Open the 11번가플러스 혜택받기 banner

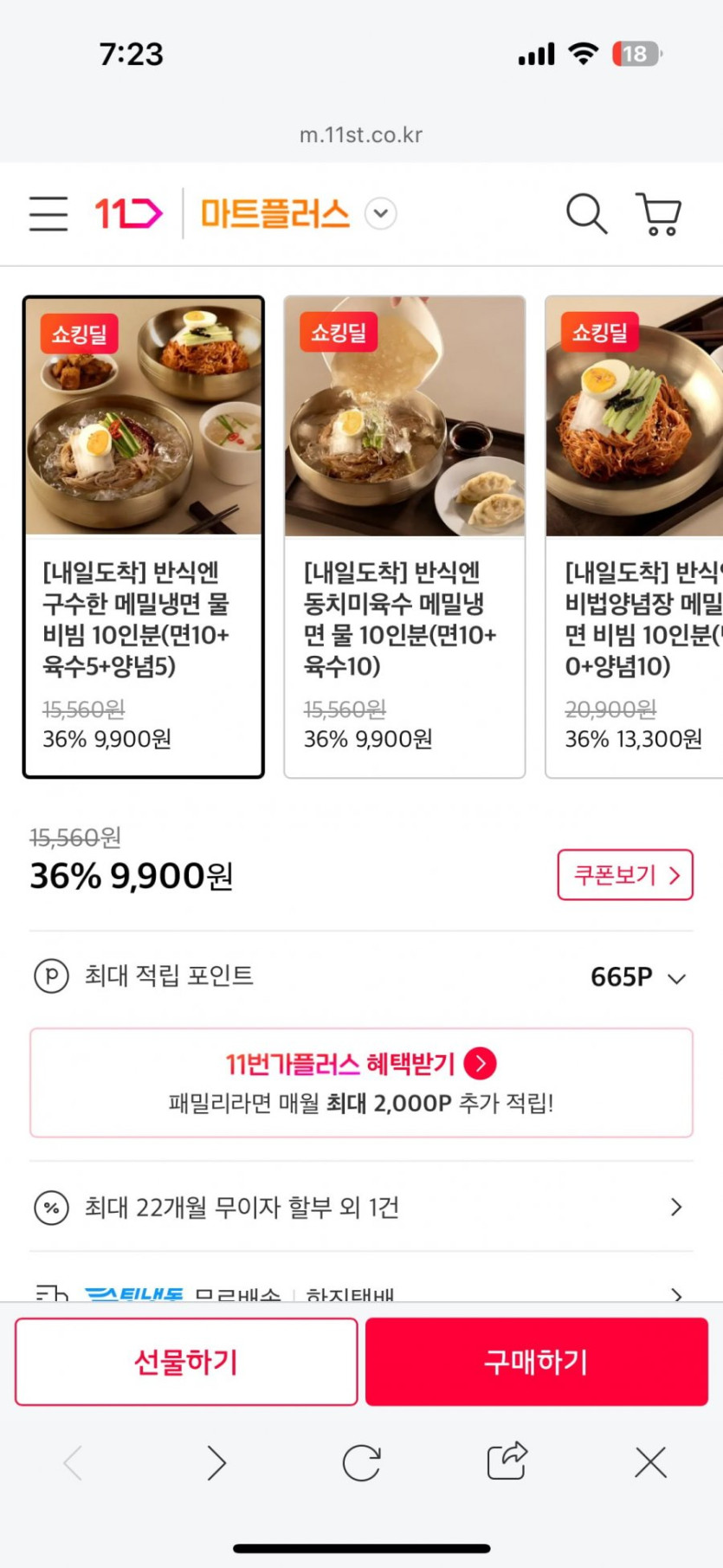(x=361, y=1082)
